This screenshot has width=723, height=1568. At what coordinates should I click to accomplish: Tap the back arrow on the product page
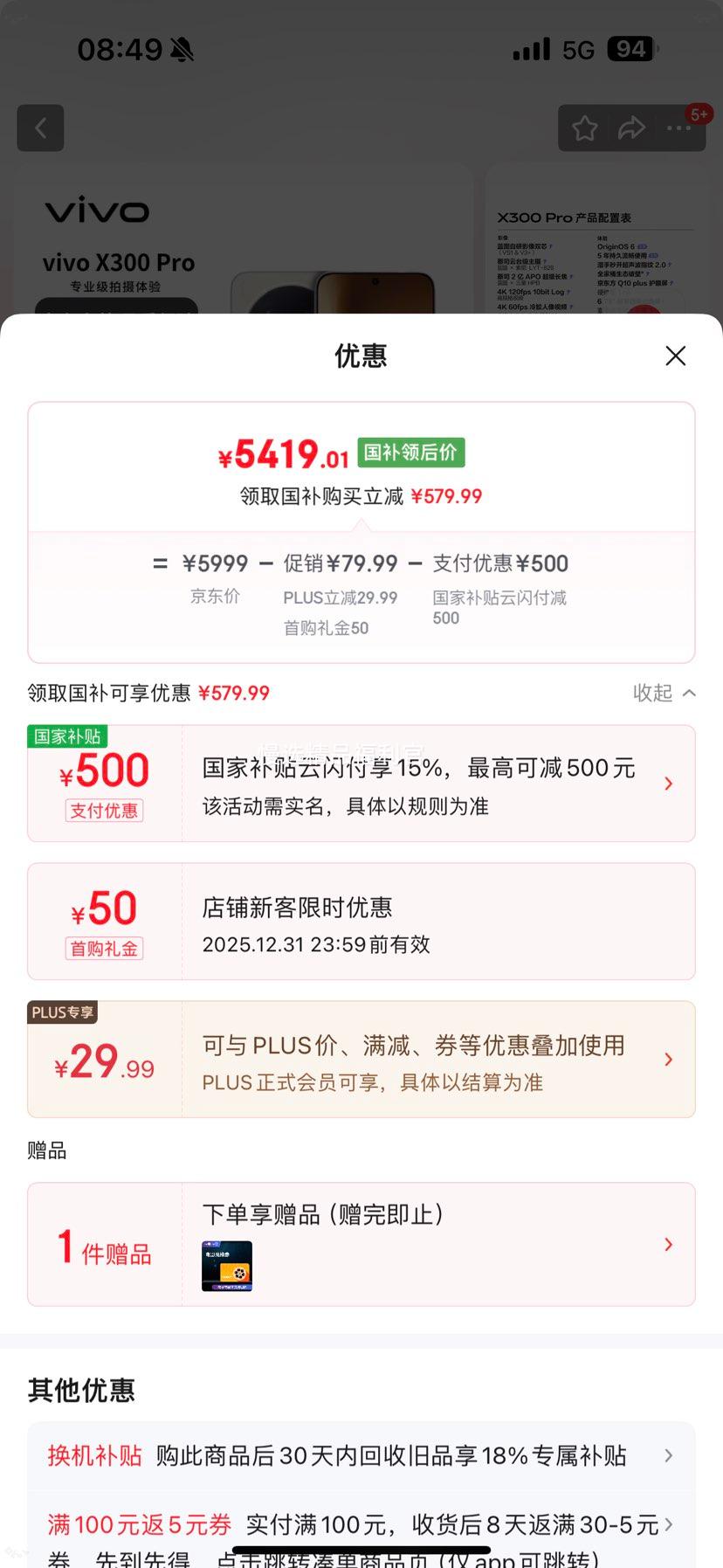point(40,128)
